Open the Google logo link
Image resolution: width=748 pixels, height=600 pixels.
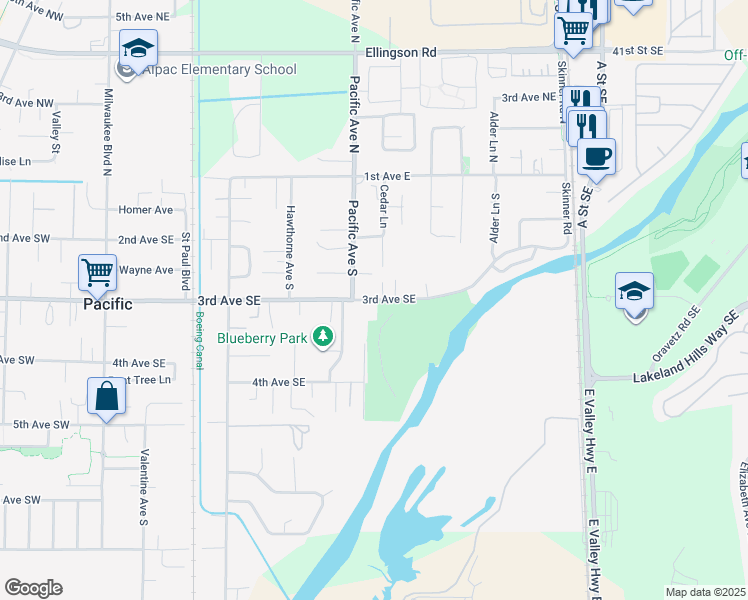34,588
